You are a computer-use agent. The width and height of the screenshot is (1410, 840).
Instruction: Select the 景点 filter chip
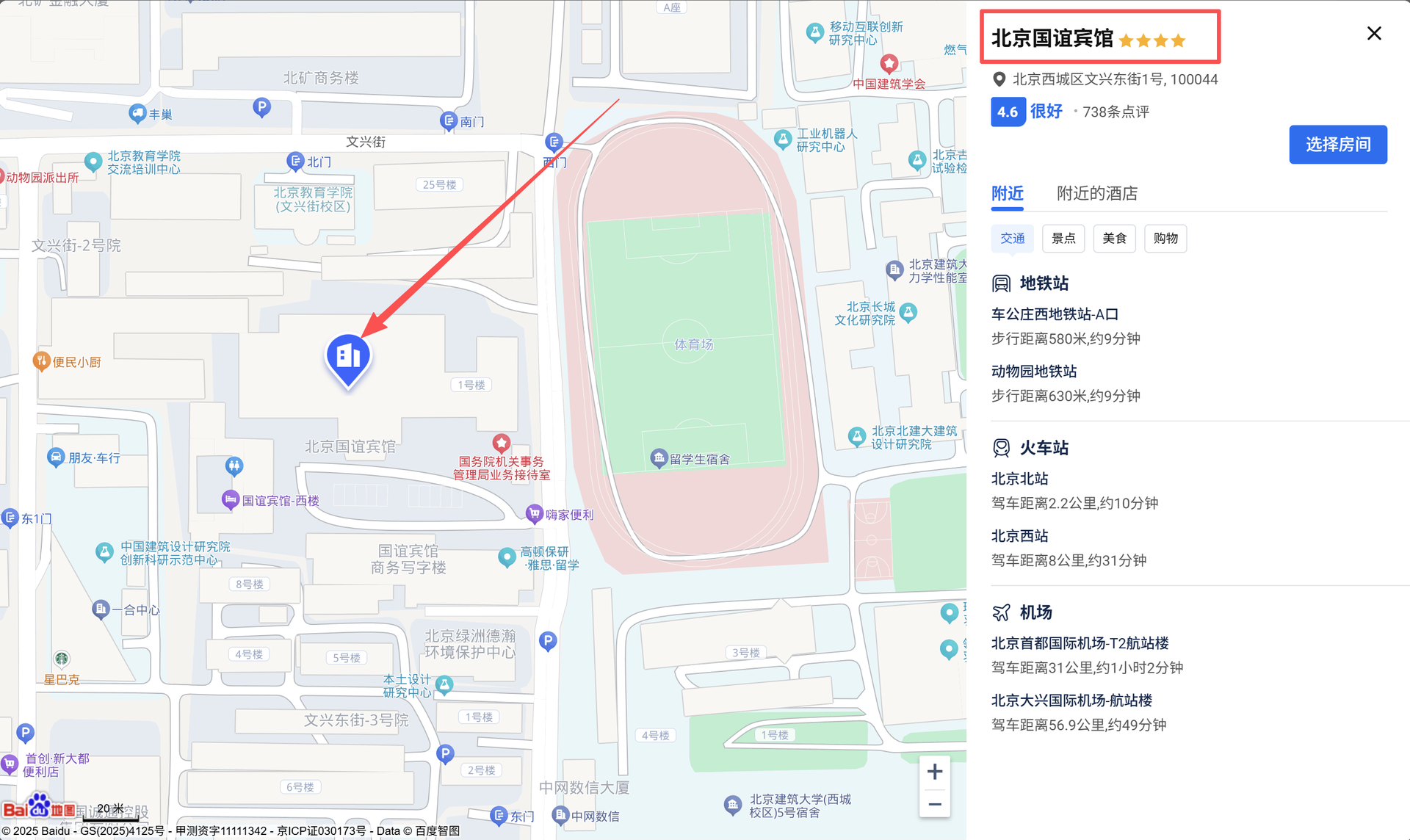[1063, 239]
